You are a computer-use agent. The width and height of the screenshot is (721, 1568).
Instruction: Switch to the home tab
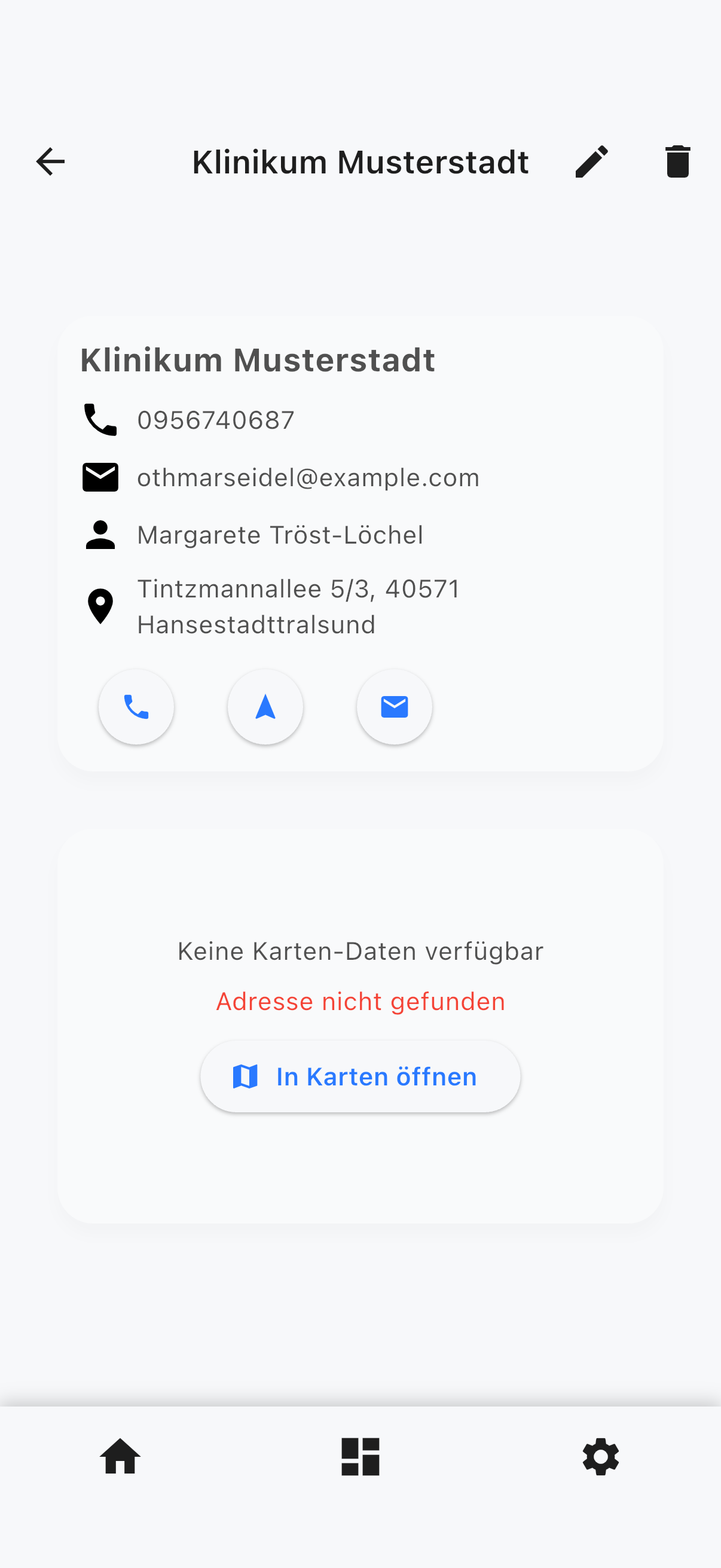click(120, 1457)
